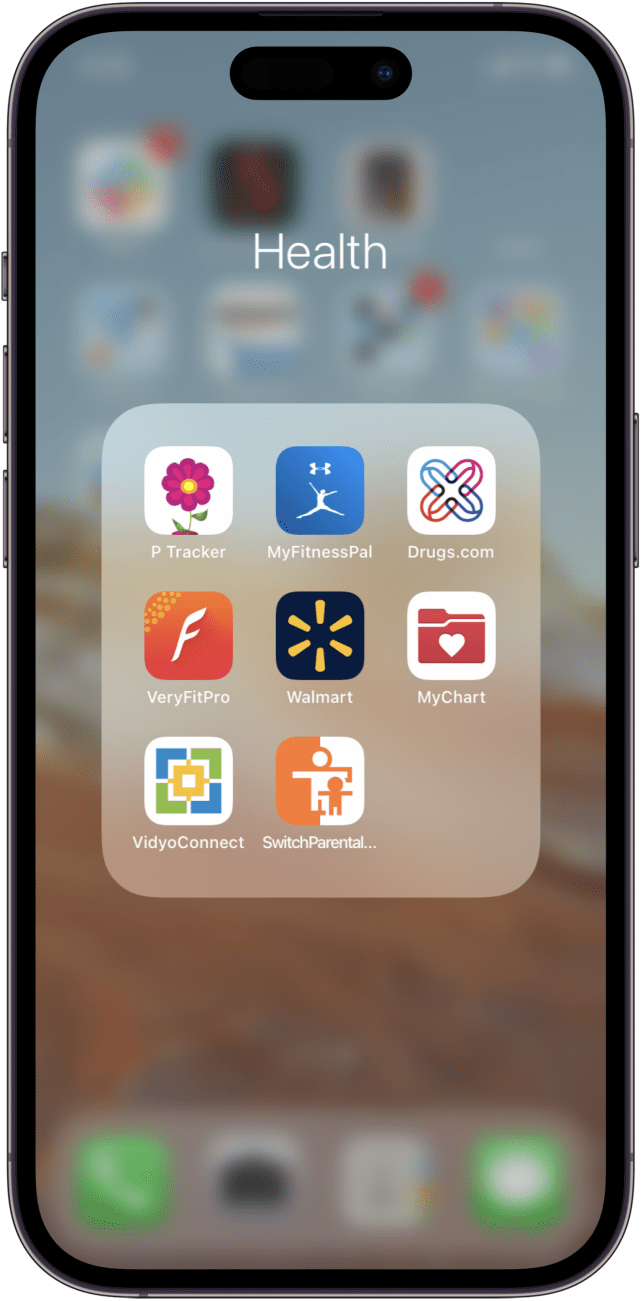Image resolution: width=642 pixels, height=1301 pixels.
Task: Open the Drugs.com app
Action: [451, 491]
